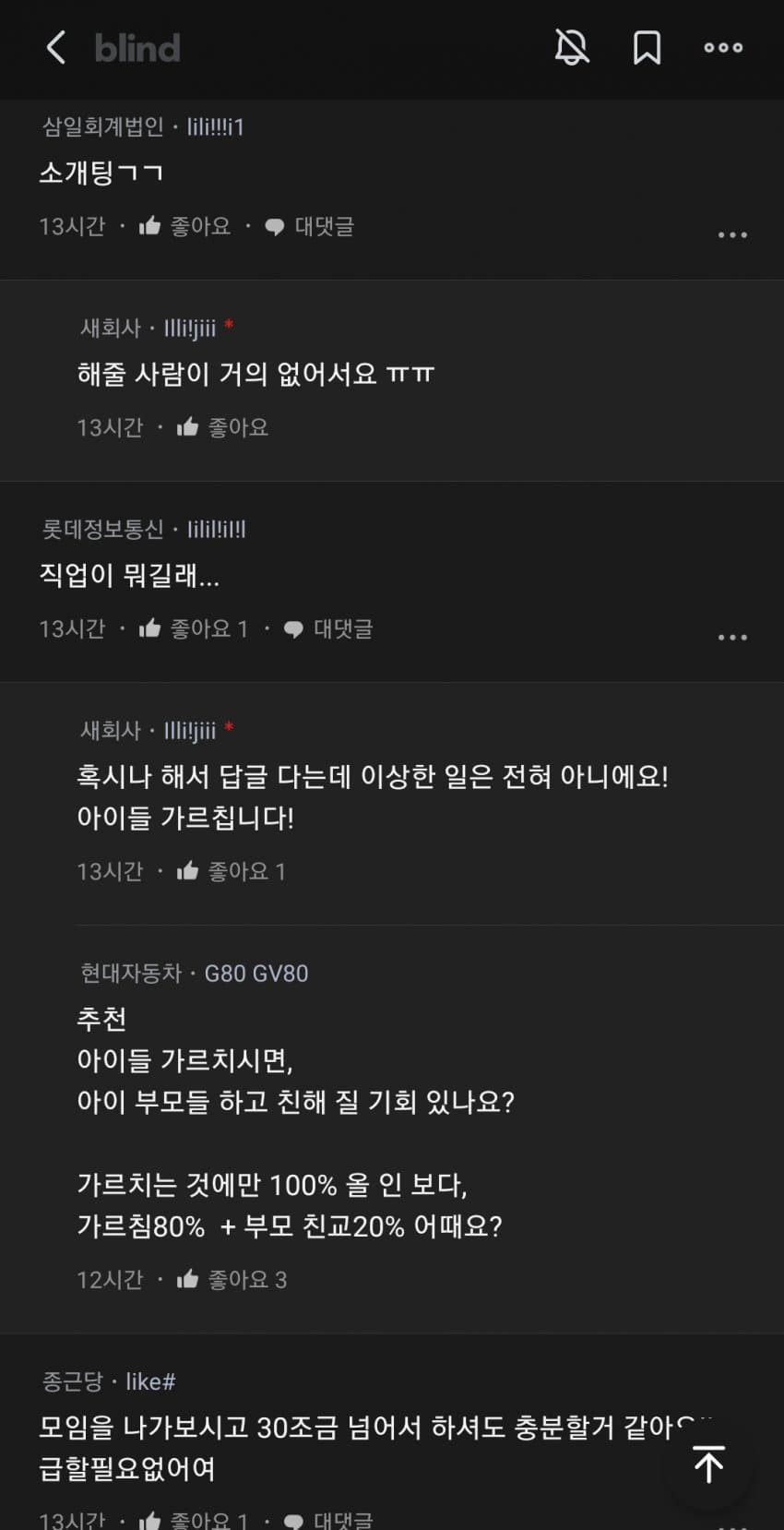Reply to the 소개팅ㄱㄱ comment

pyautogui.click(x=309, y=226)
